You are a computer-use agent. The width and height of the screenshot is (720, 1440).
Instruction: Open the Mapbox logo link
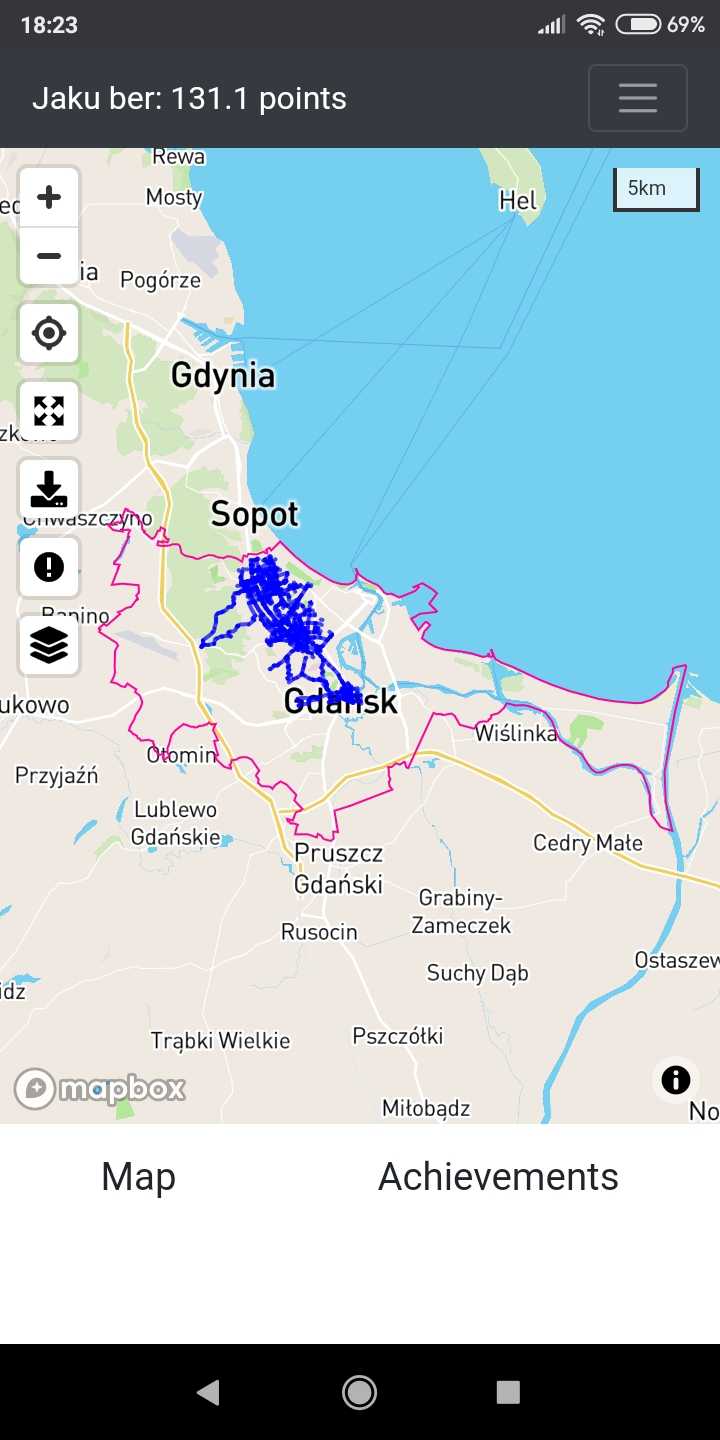[100, 1088]
